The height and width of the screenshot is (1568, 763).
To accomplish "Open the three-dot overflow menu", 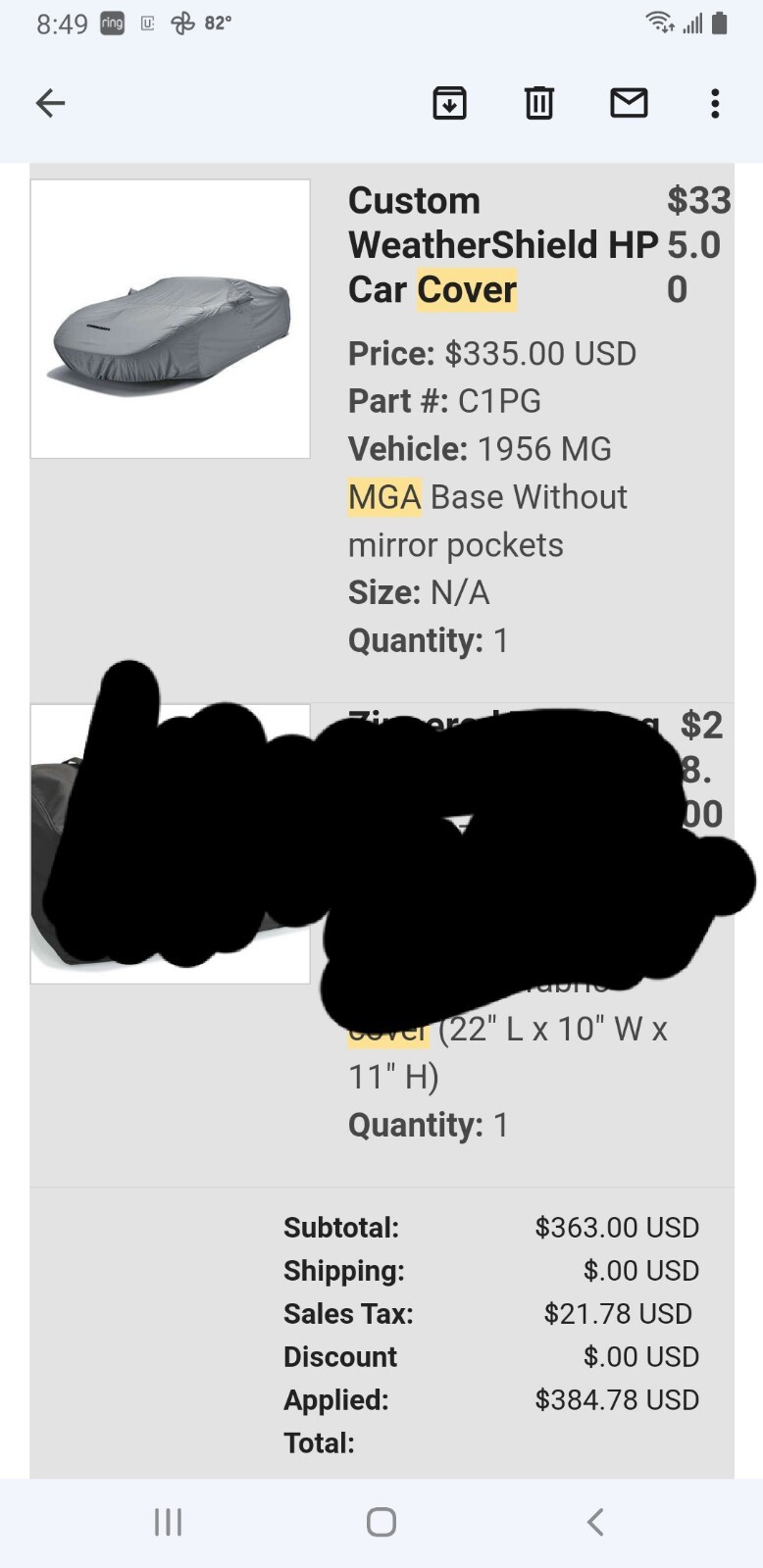I will (715, 103).
